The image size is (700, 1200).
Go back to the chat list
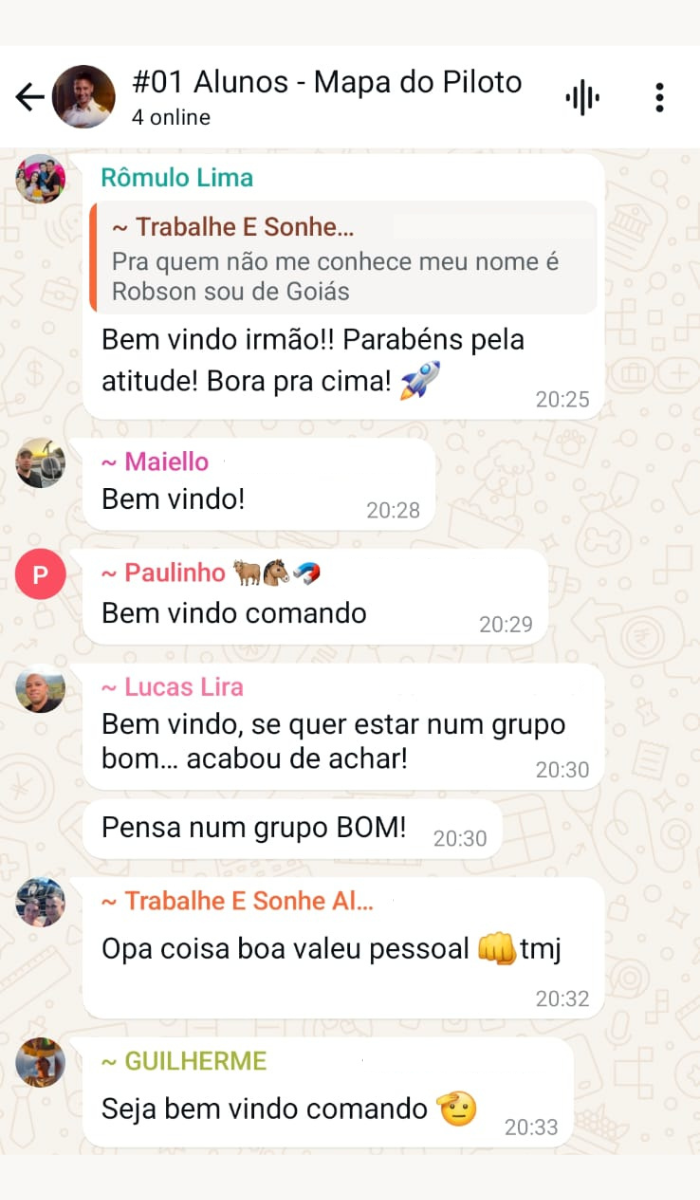[x=30, y=97]
